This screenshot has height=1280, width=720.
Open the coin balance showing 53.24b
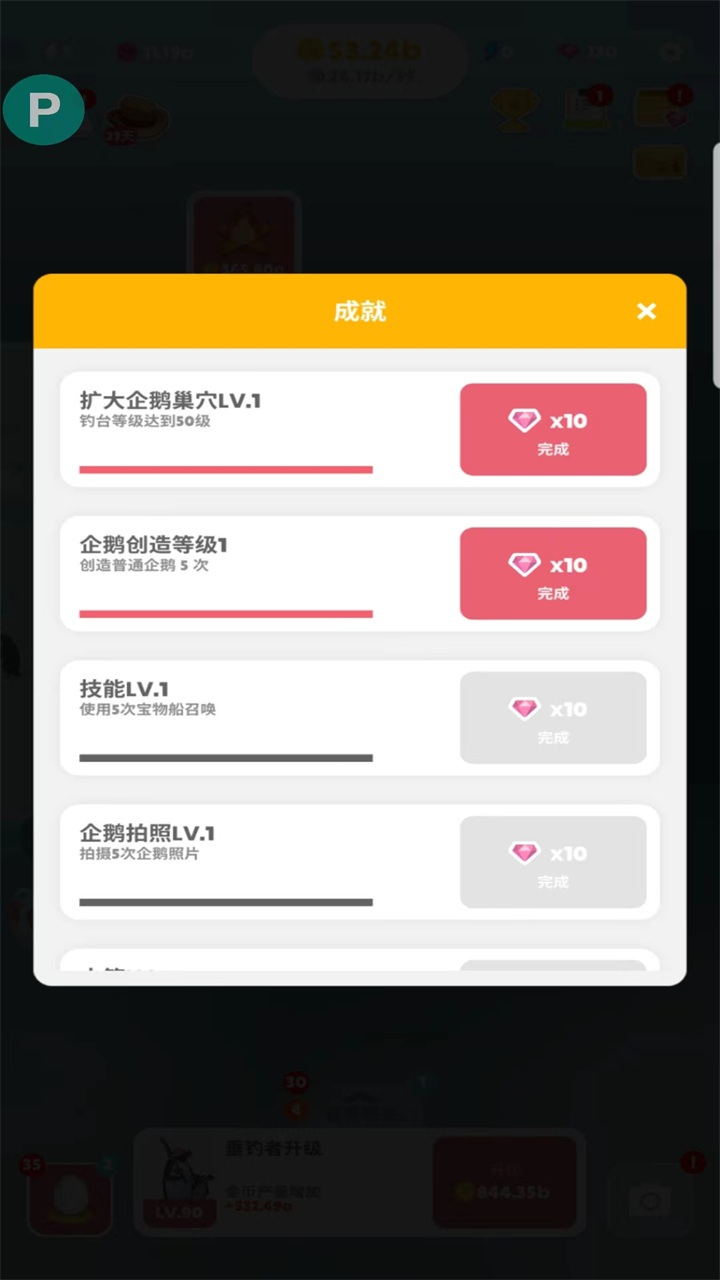[x=360, y=48]
